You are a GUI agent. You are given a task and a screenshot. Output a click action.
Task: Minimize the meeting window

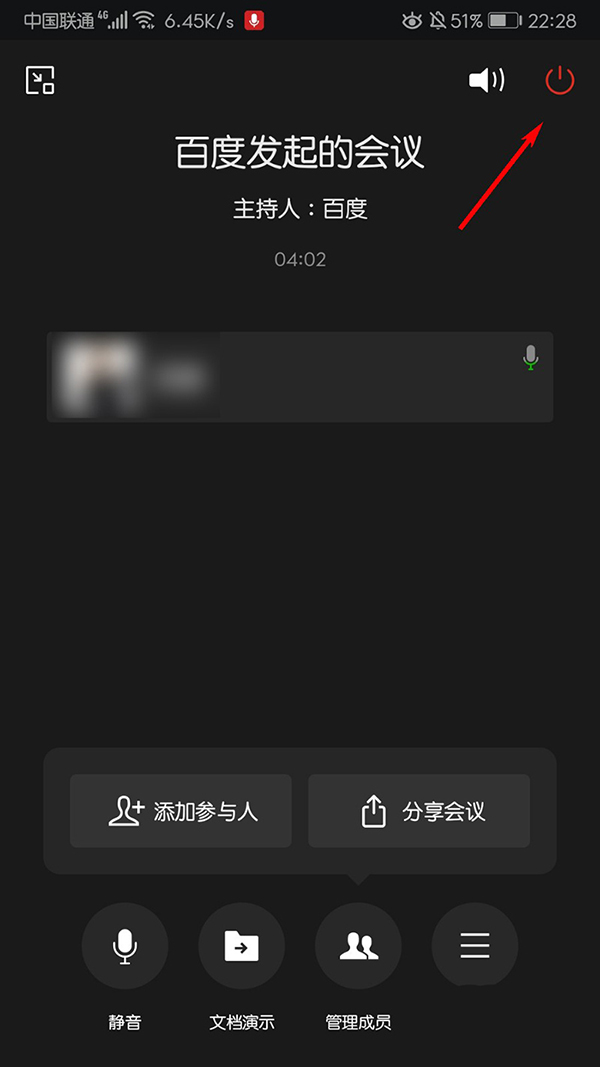point(40,80)
